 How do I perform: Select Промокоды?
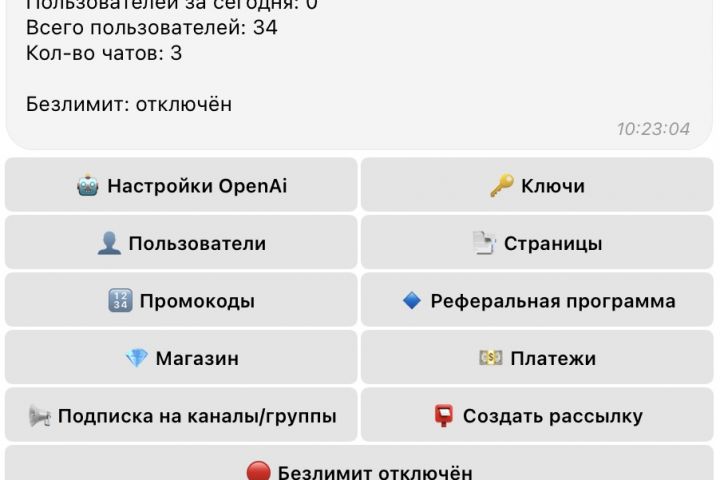181,301
